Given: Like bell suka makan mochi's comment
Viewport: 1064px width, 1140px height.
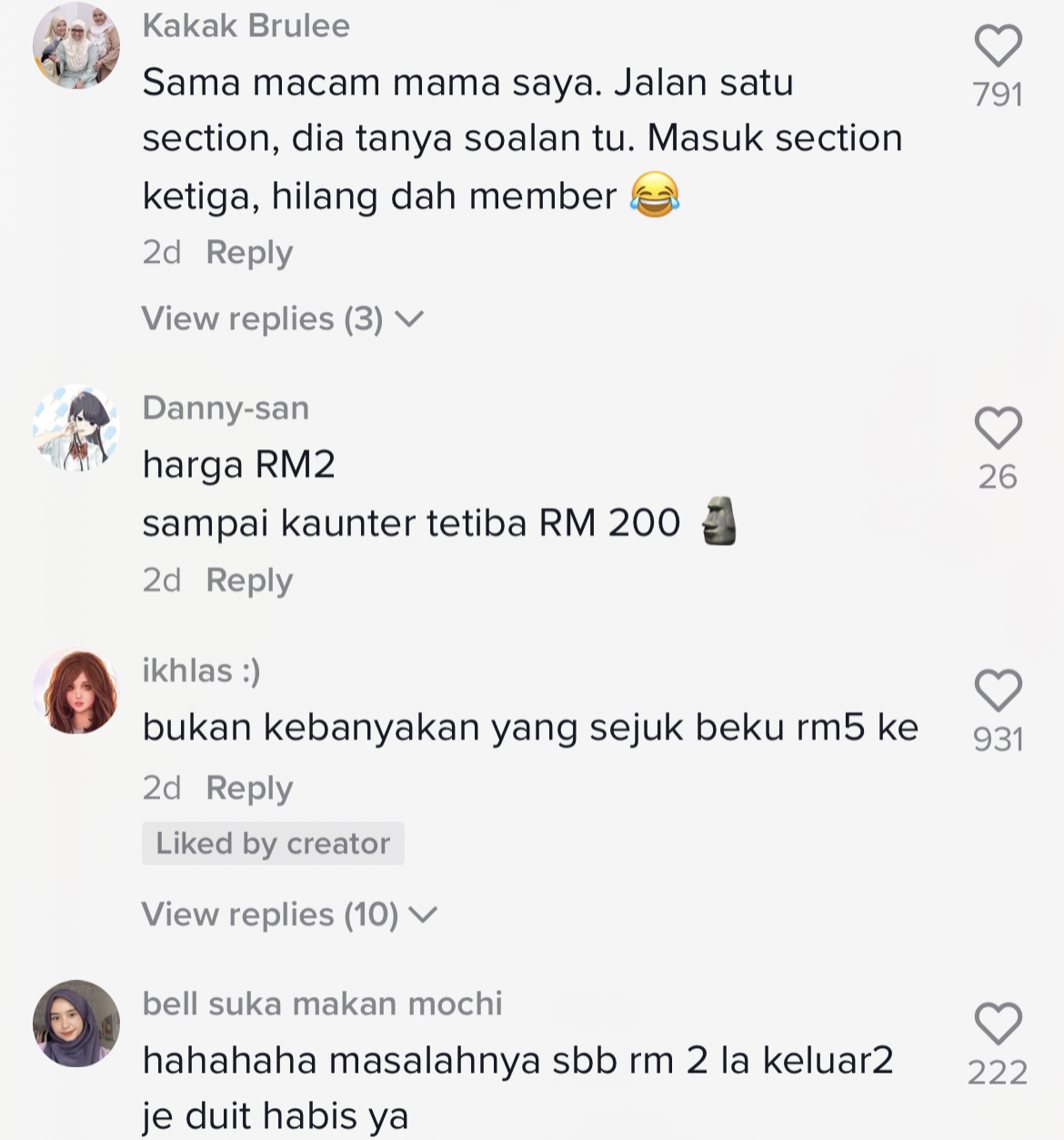Looking at the screenshot, I should (x=998, y=1024).
